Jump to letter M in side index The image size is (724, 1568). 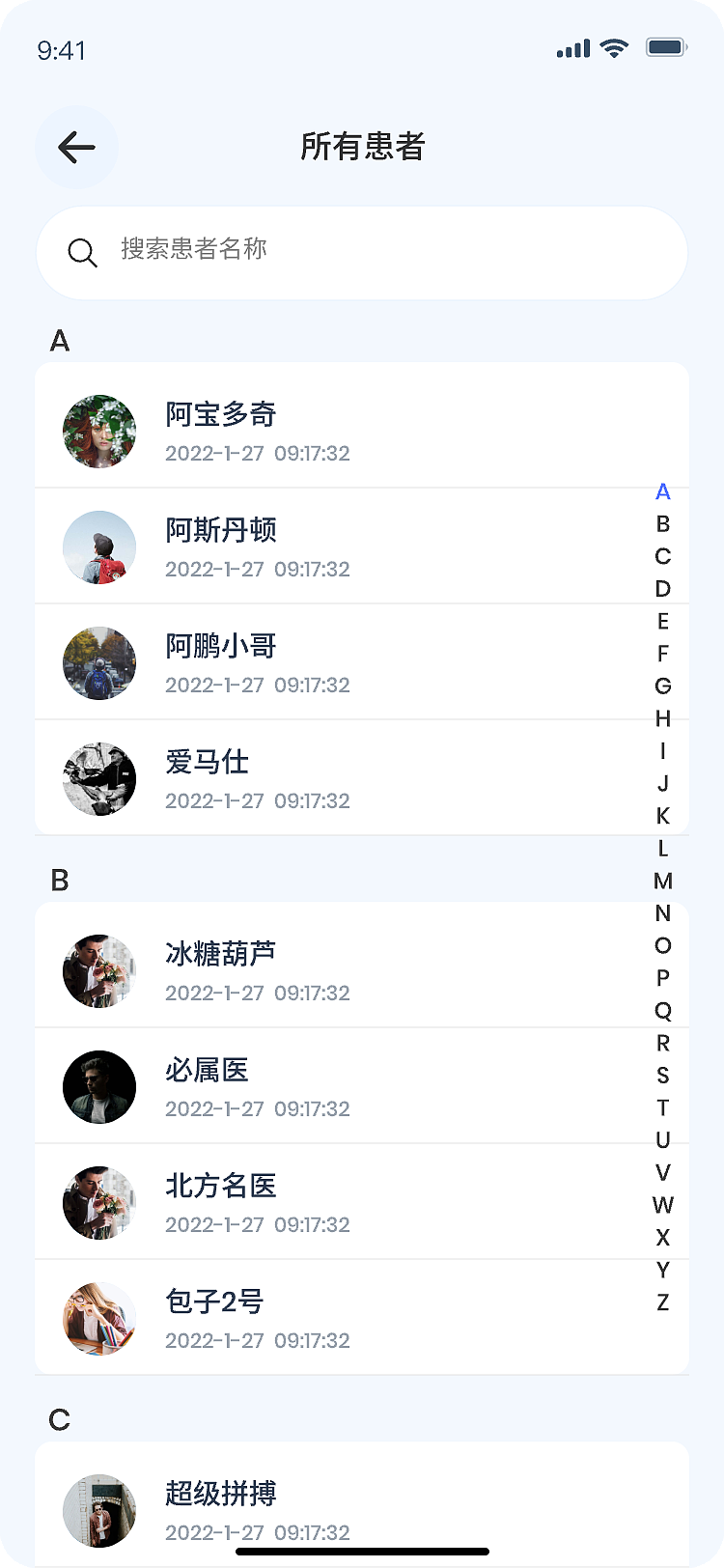662,881
